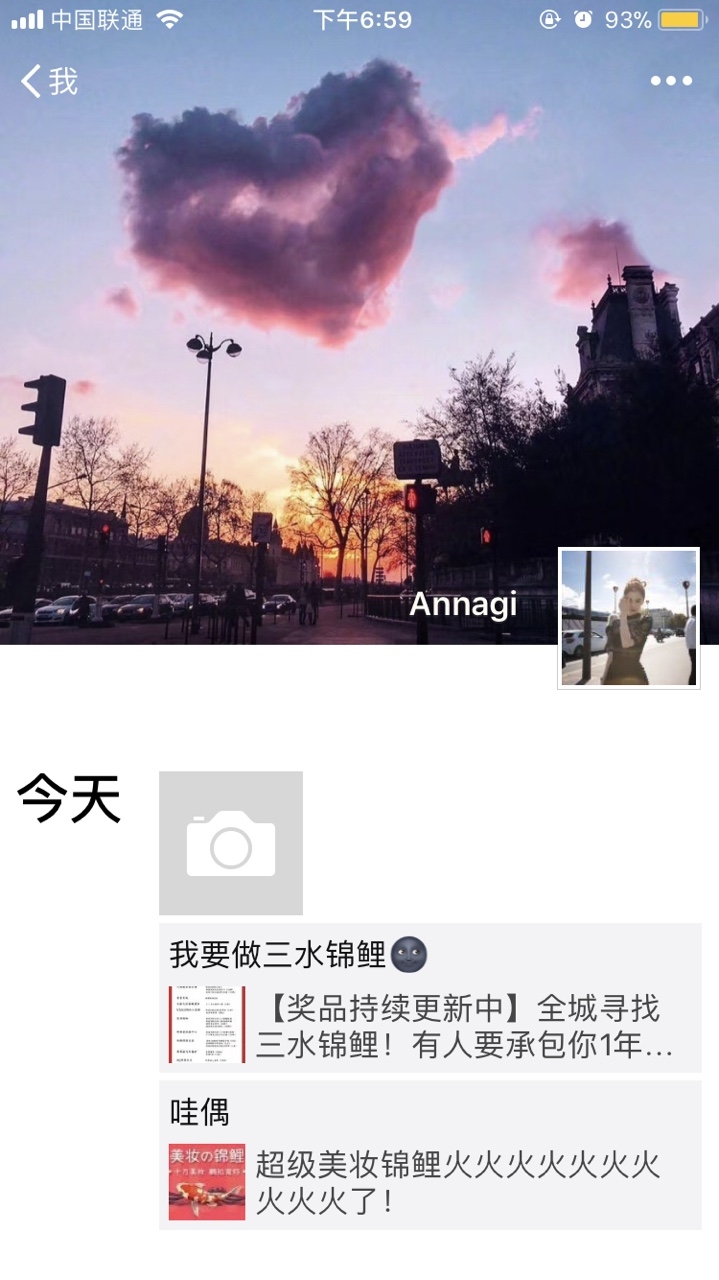Image resolution: width=719 pixels, height=1280 pixels.
Task: Open the shared article 超级美妆锦鲤
Action: (430, 1181)
